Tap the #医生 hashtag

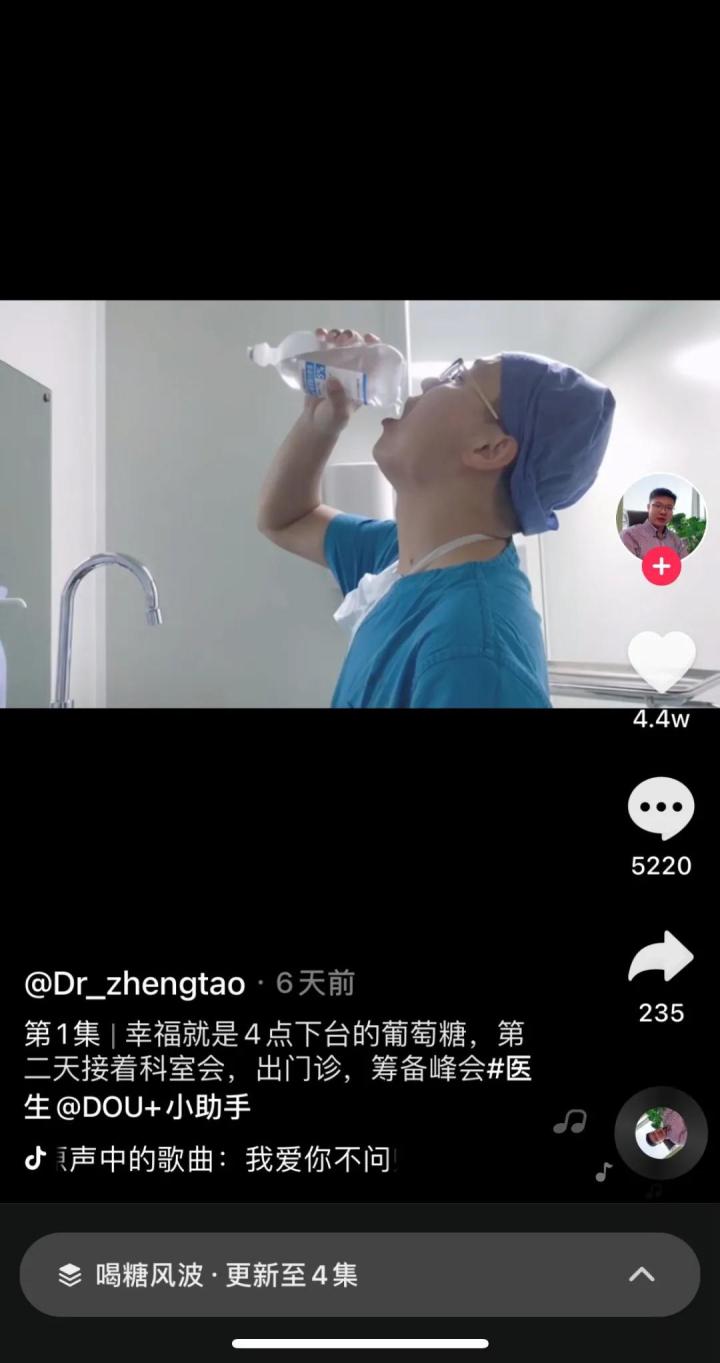[x=508, y=1070]
